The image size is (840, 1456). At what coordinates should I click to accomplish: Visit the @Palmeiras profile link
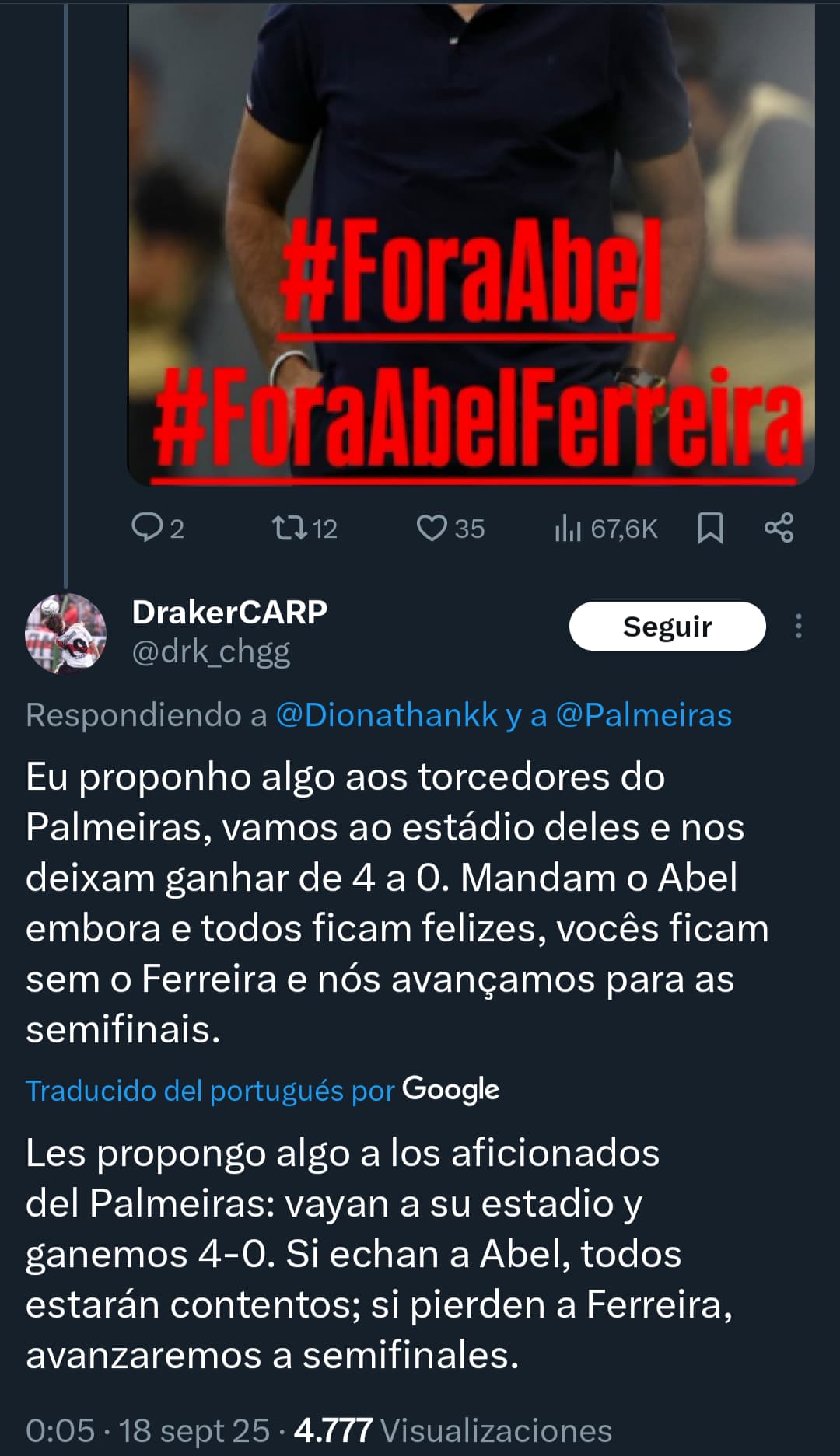click(x=643, y=715)
